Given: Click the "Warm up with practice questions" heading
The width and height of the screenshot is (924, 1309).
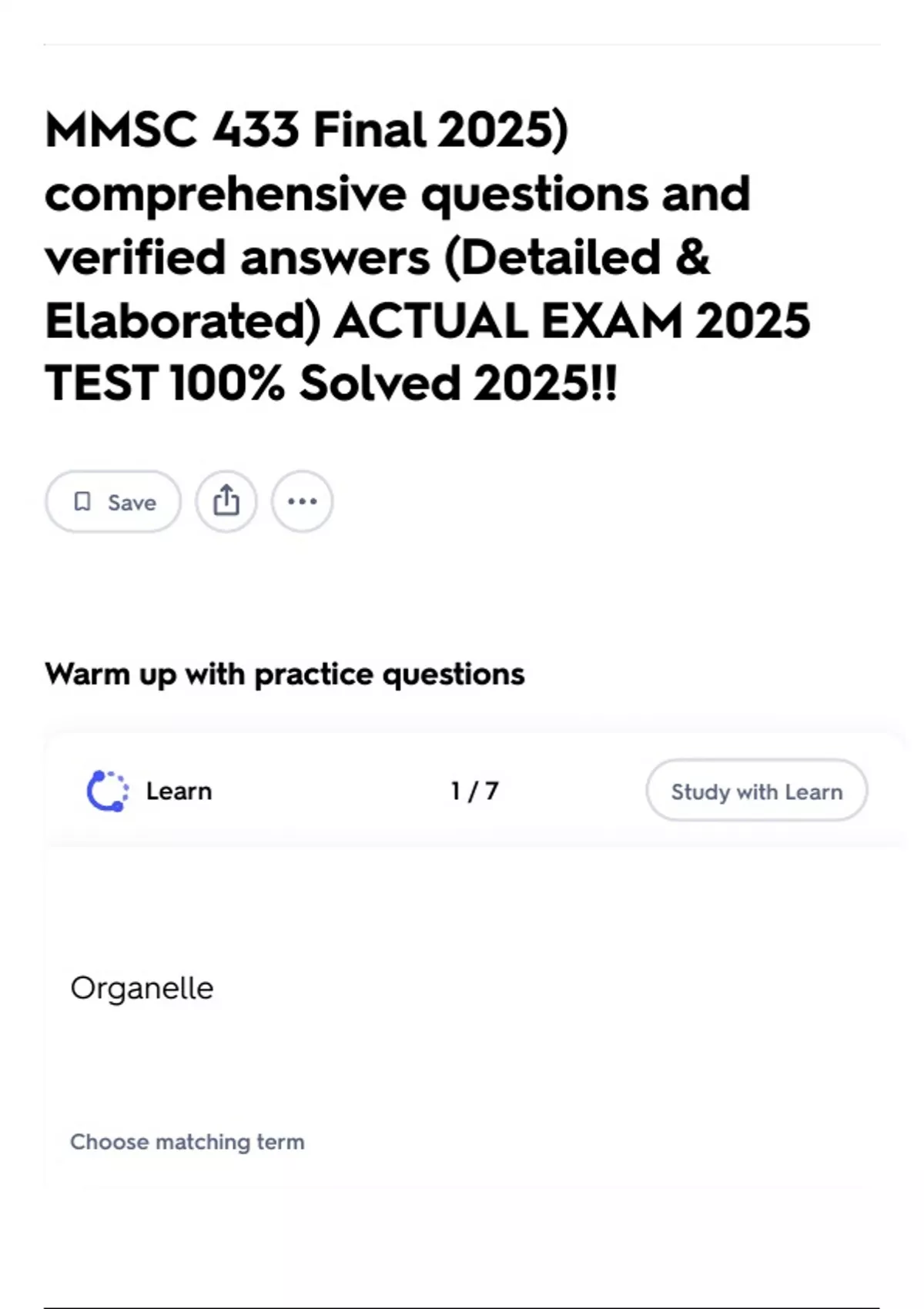Looking at the screenshot, I should 285,673.
